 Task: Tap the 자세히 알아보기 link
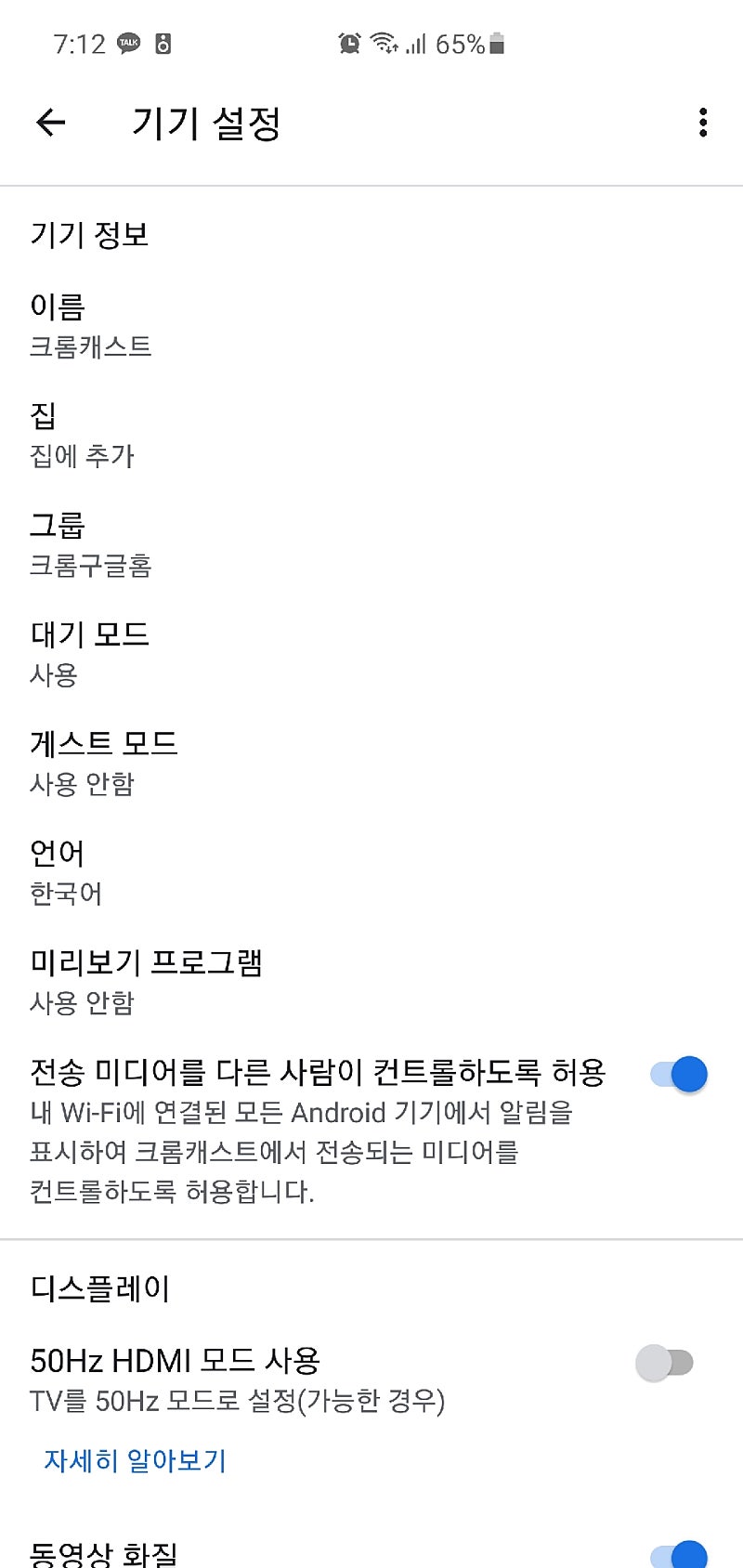[x=136, y=1461]
